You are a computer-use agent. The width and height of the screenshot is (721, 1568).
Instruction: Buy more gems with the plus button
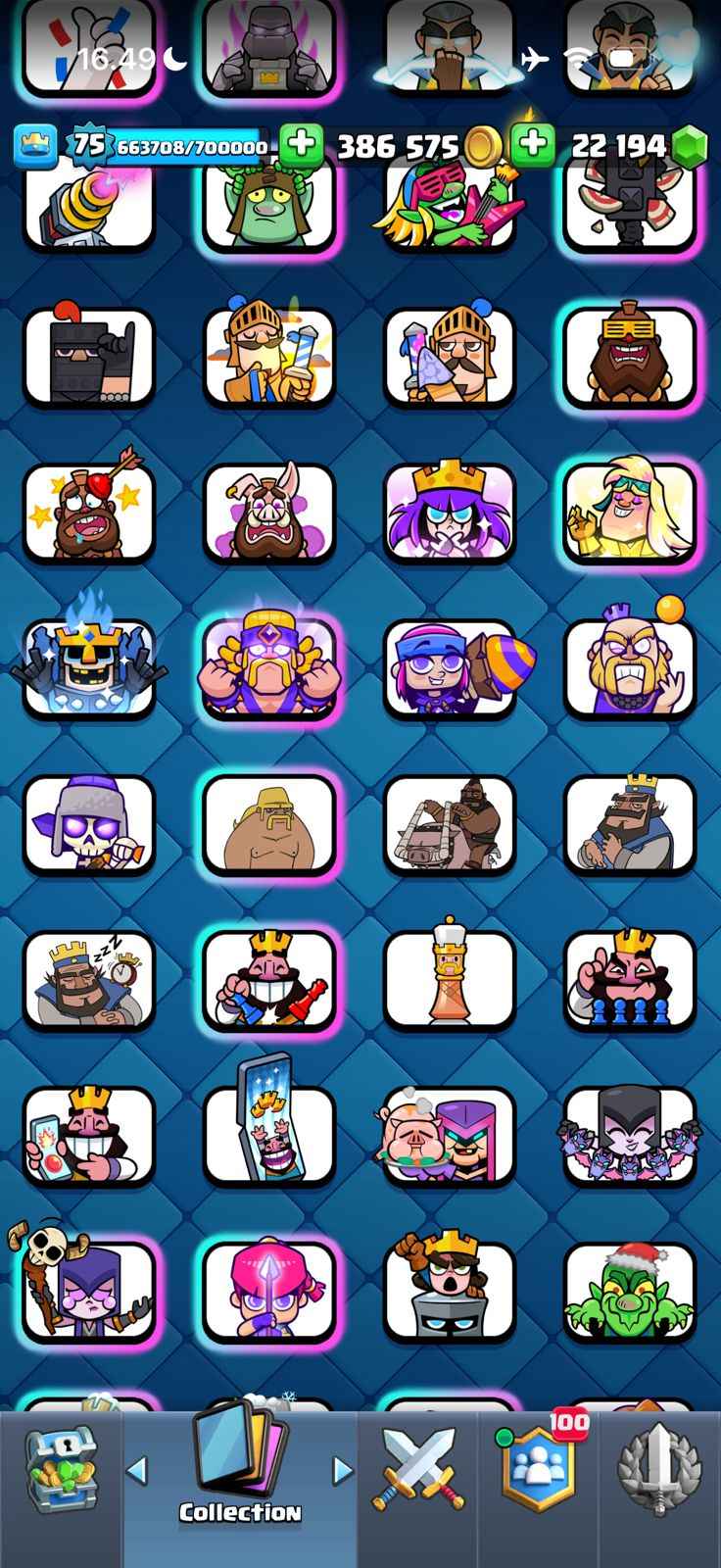coord(532,145)
